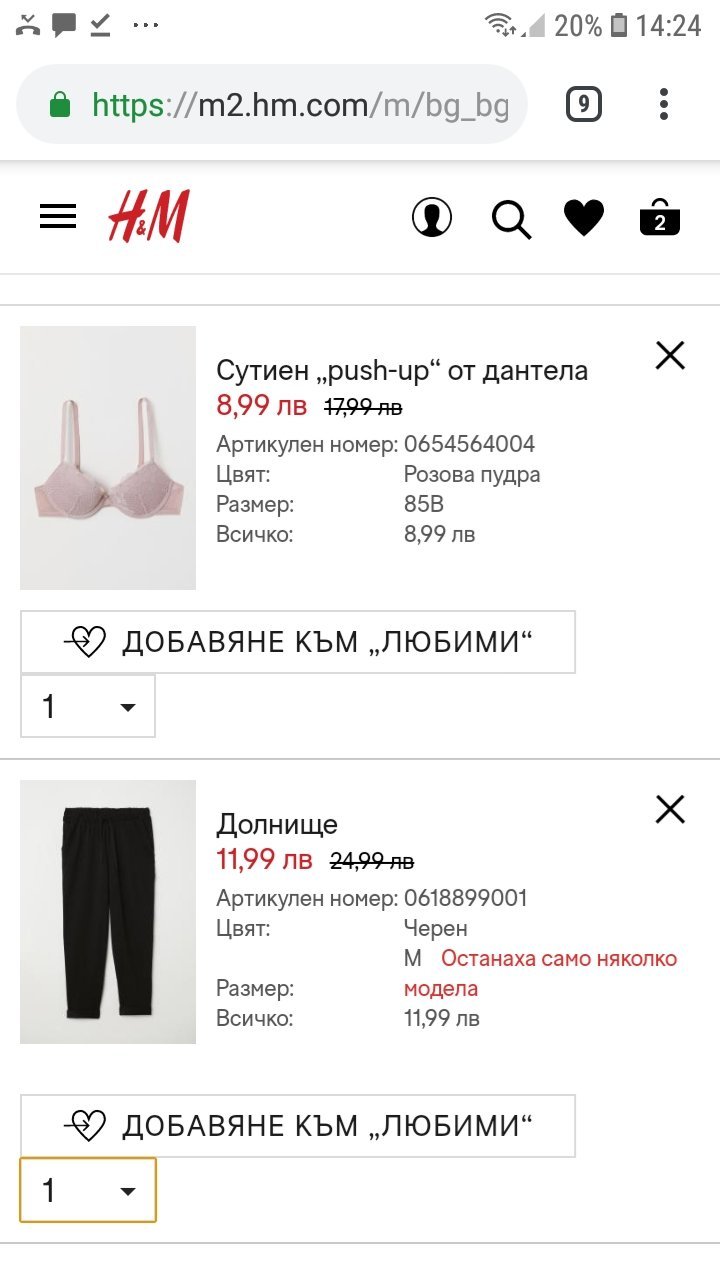The image size is (720, 1280).
Task: Open quantity dropdown for Долнище trousers
Action: point(88,1190)
